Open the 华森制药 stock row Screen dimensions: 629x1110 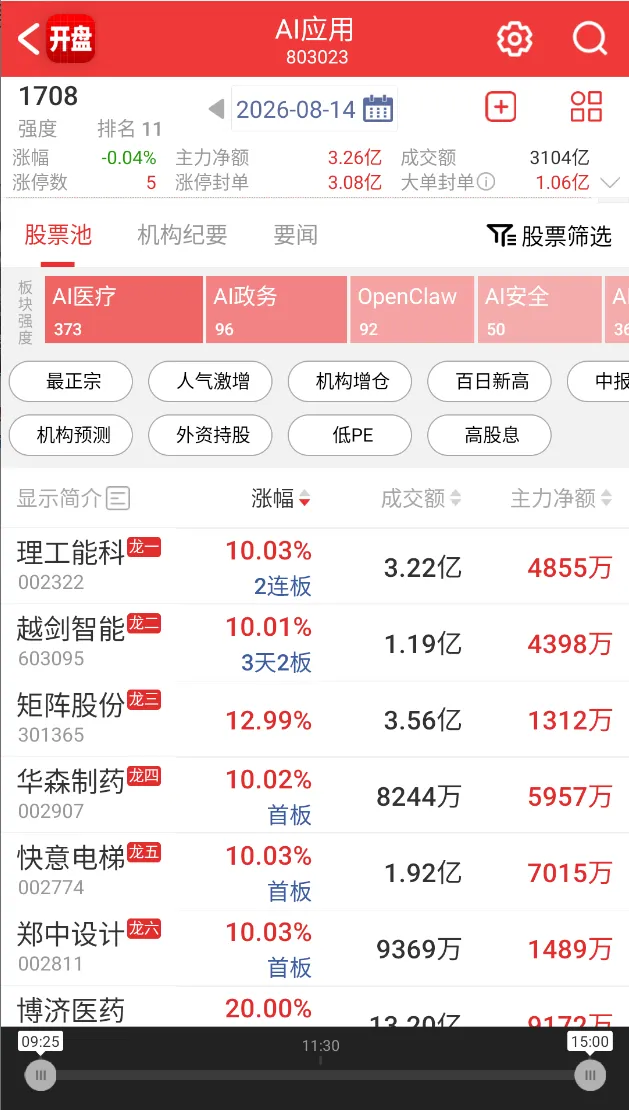coord(314,795)
